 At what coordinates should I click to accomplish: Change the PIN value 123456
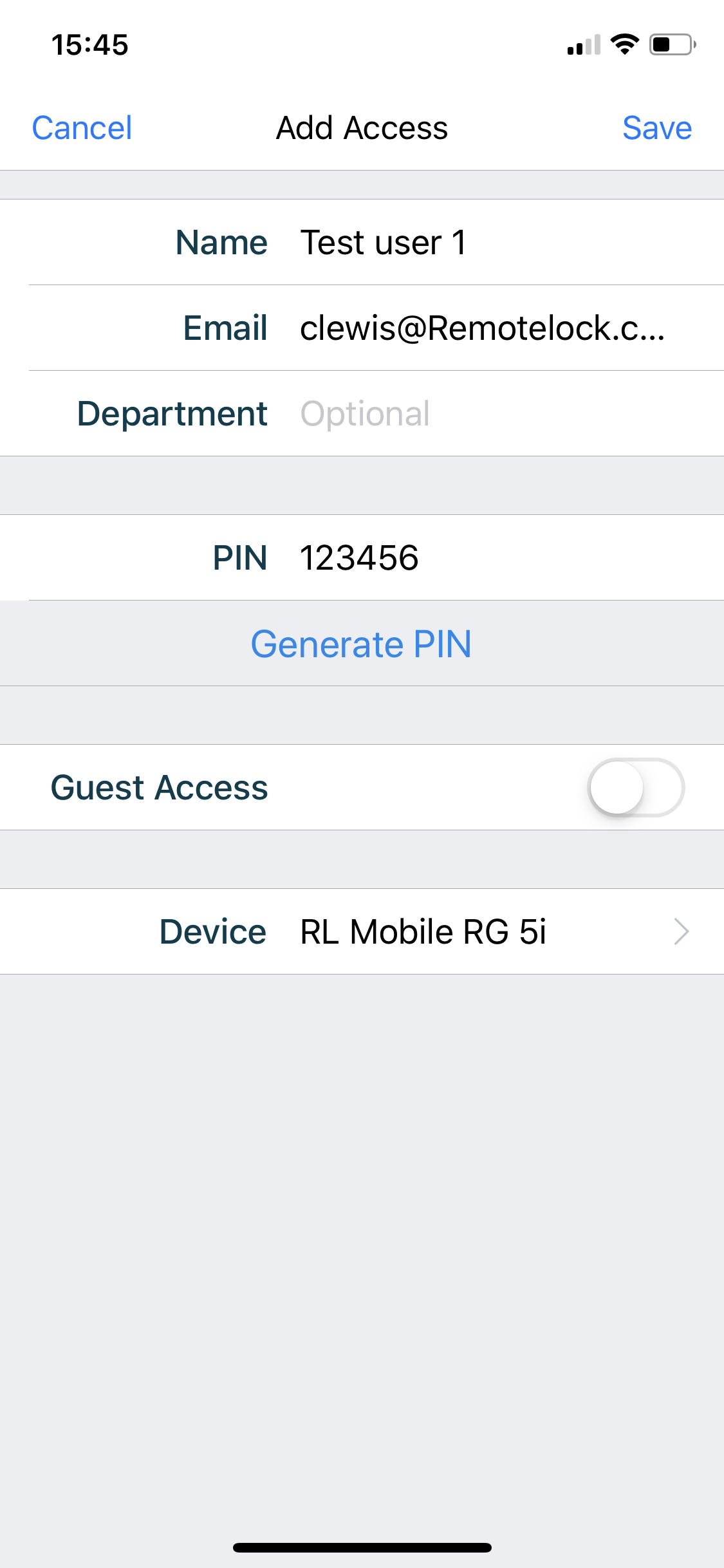(x=359, y=557)
